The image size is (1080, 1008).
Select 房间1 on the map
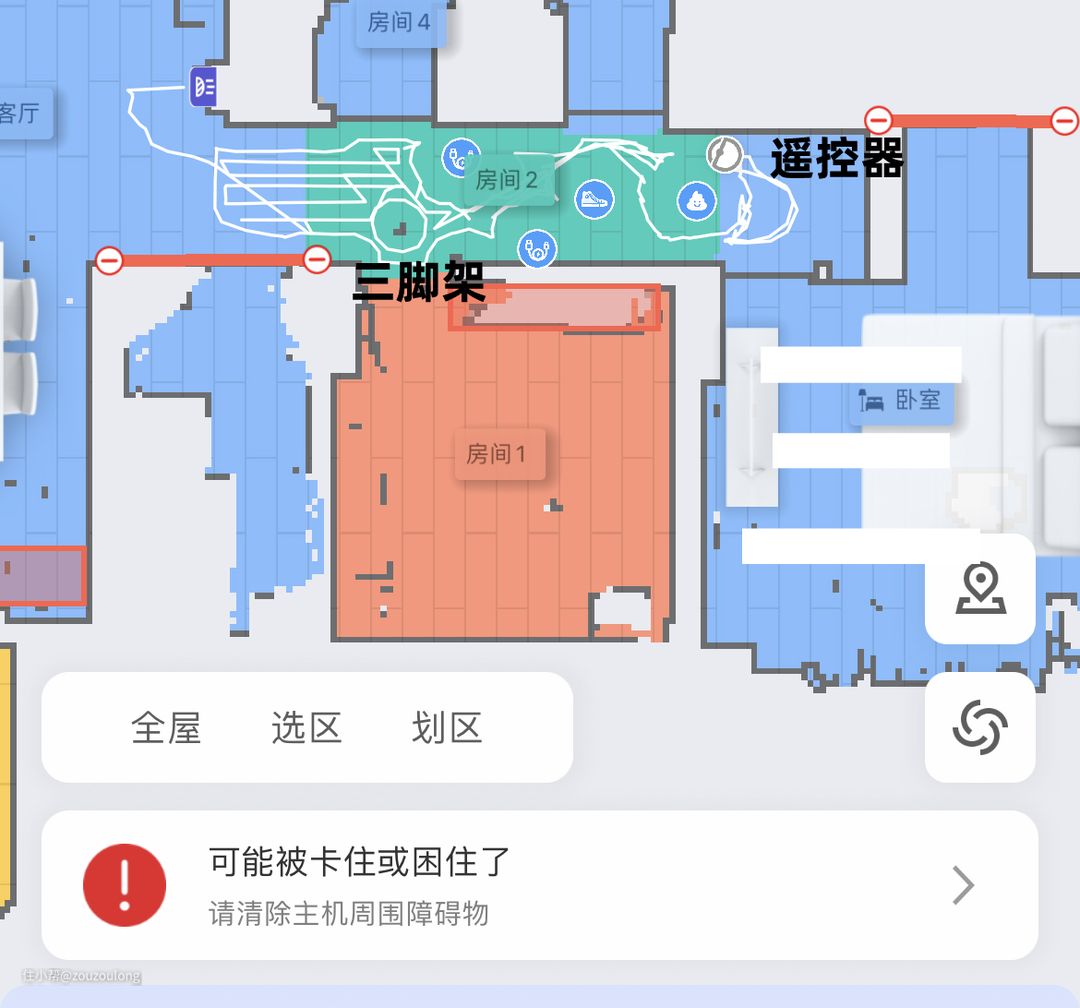tap(497, 455)
